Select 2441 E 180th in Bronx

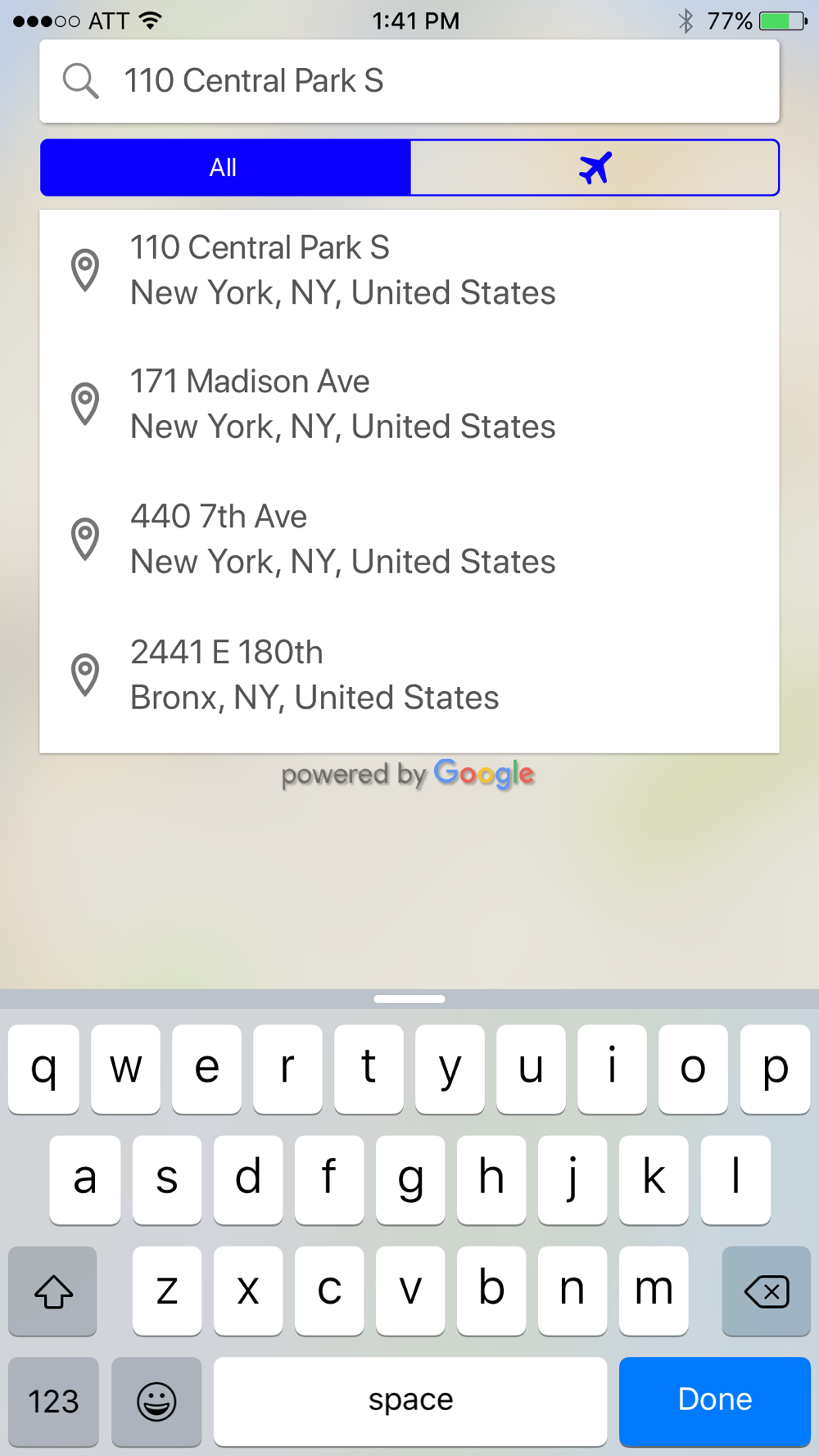[409, 675]
